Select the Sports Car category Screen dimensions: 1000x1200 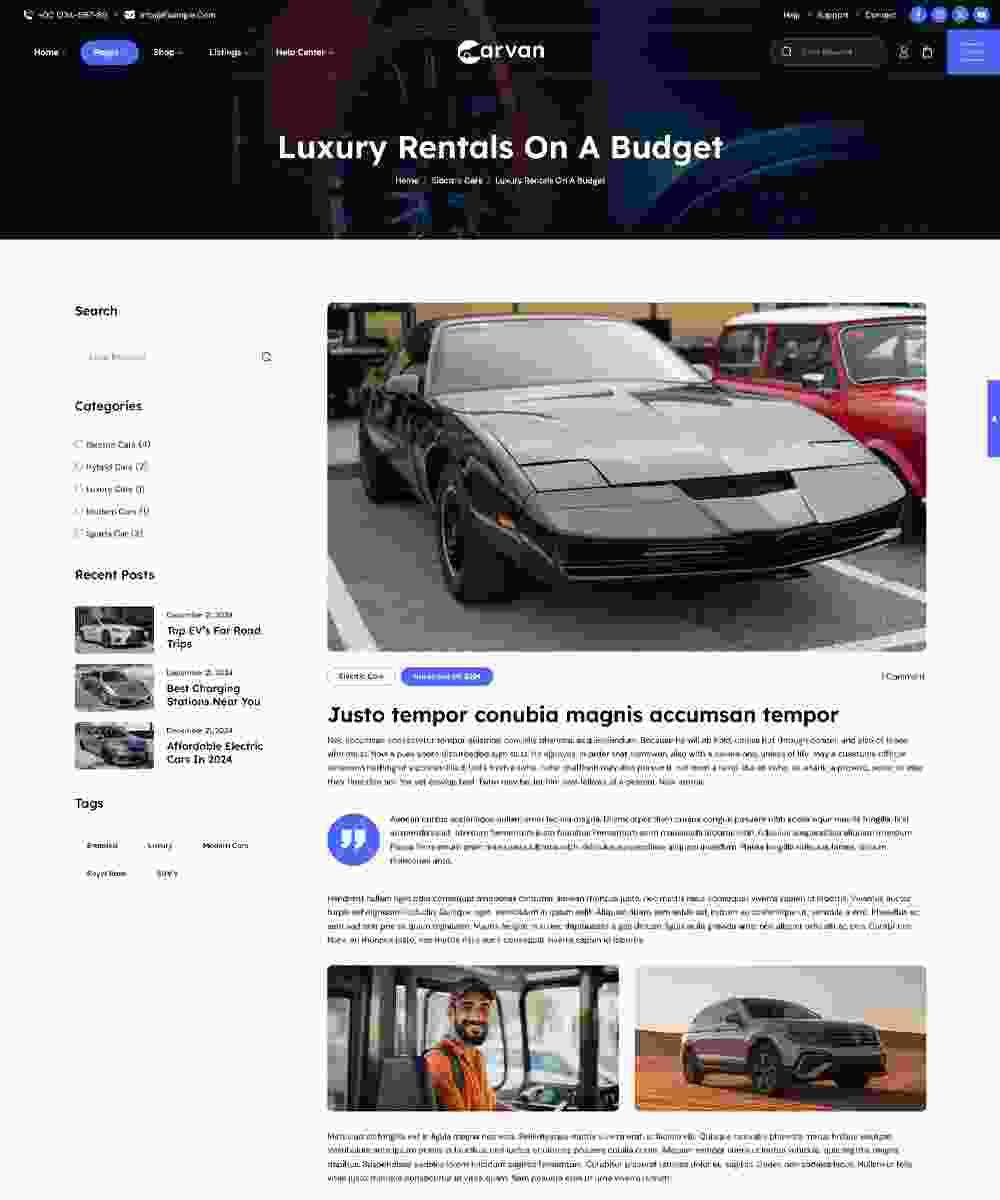point(113,534)
